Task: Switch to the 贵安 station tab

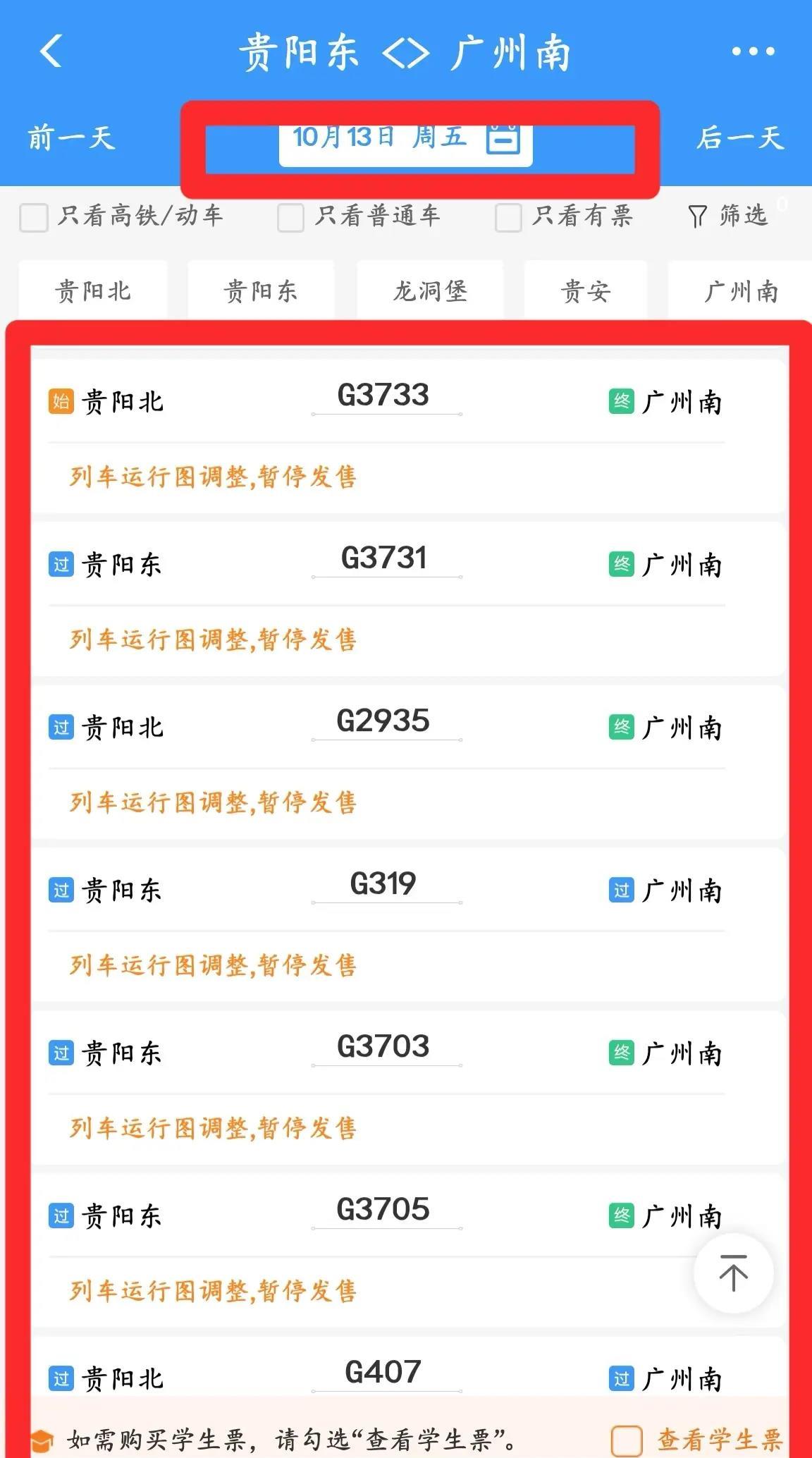Action: (x=585, y=290)
